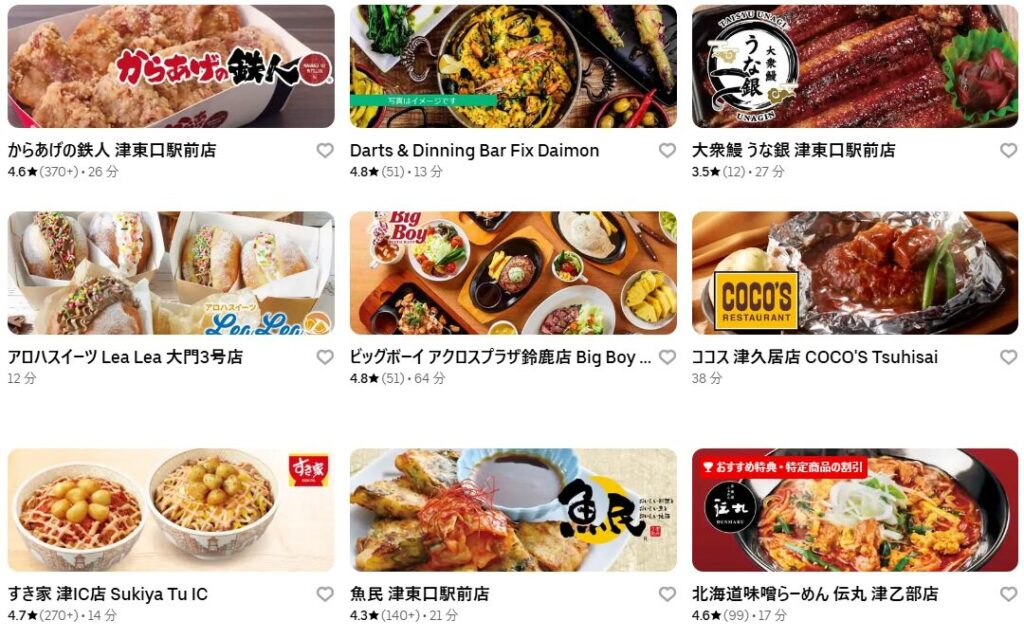Tap the heart icon for COCO'S Tsuhisai

[x=1008, y=357]
